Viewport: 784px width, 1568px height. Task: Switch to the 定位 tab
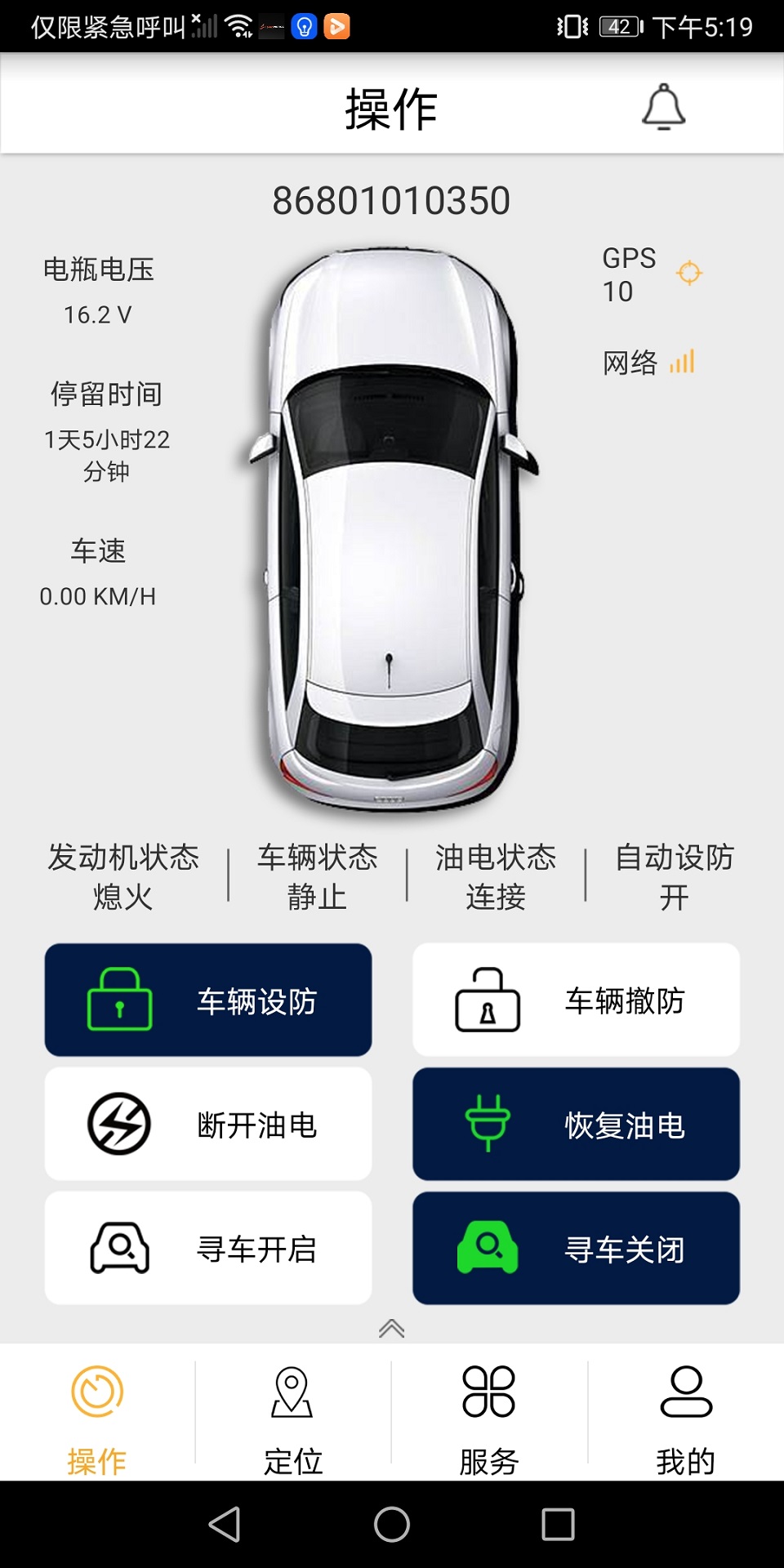[293, 1419]
